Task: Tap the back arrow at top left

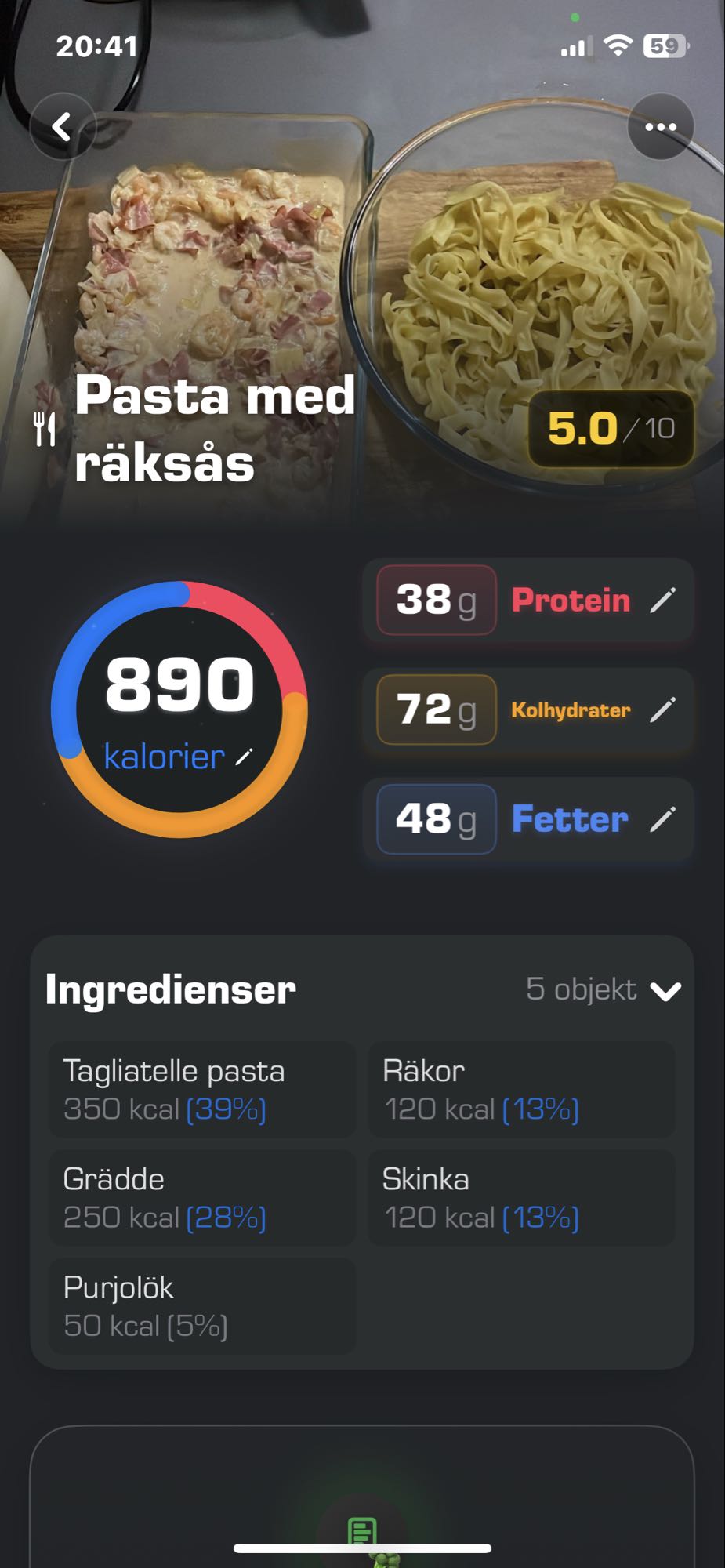Action: click(63, 128)
